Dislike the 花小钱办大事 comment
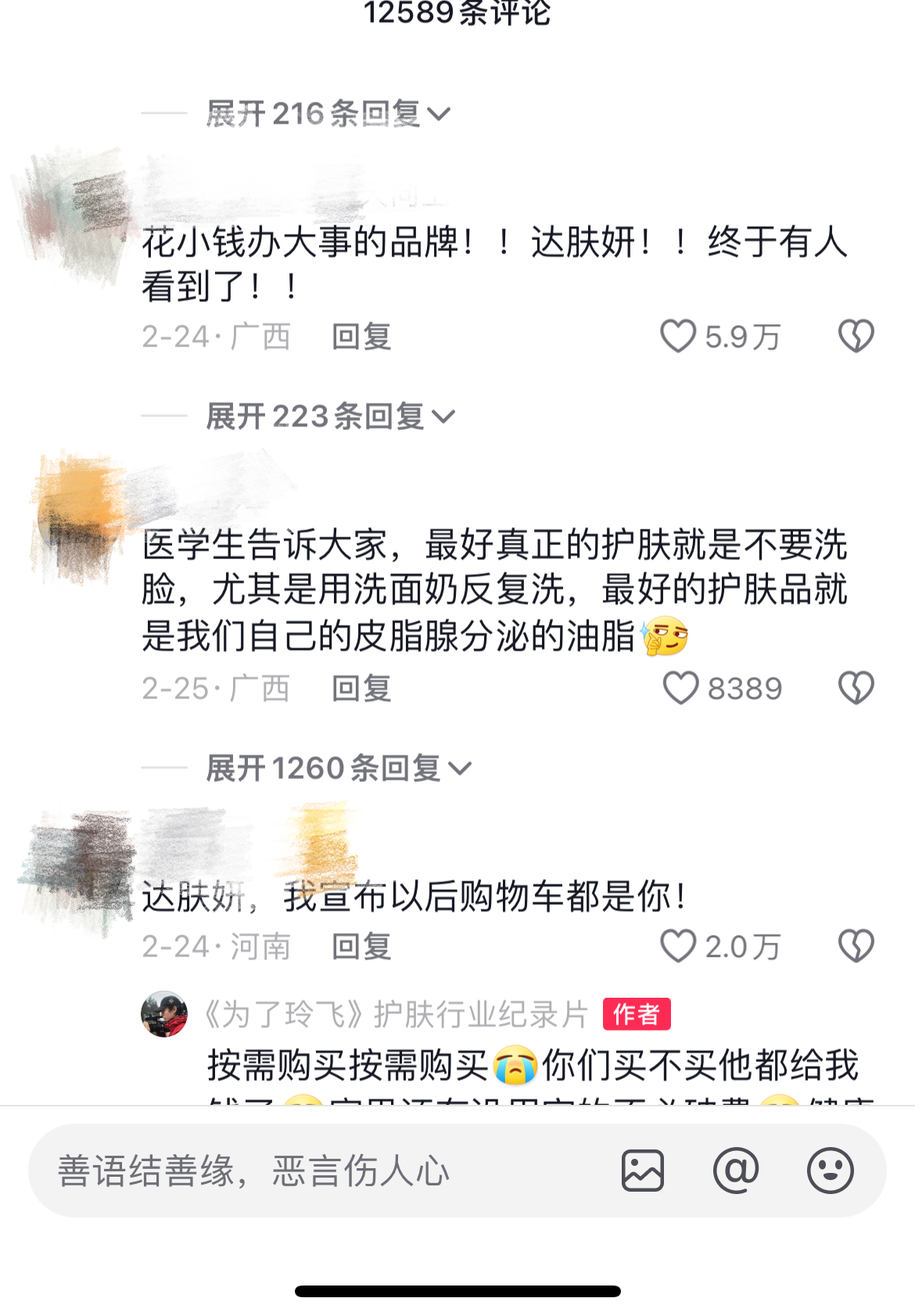 click(x=856, y=336)
